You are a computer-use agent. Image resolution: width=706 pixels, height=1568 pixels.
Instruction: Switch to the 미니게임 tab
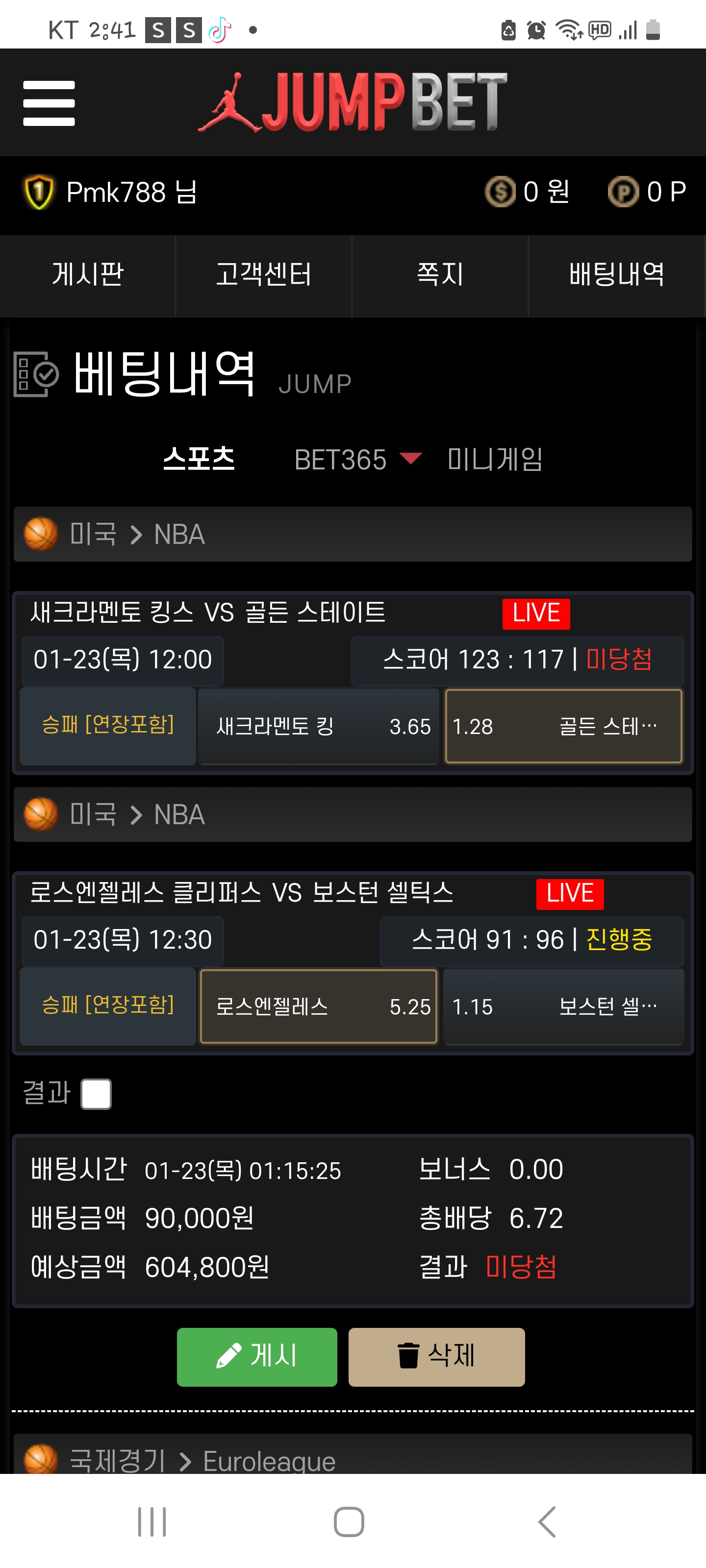tap(495, 459)
